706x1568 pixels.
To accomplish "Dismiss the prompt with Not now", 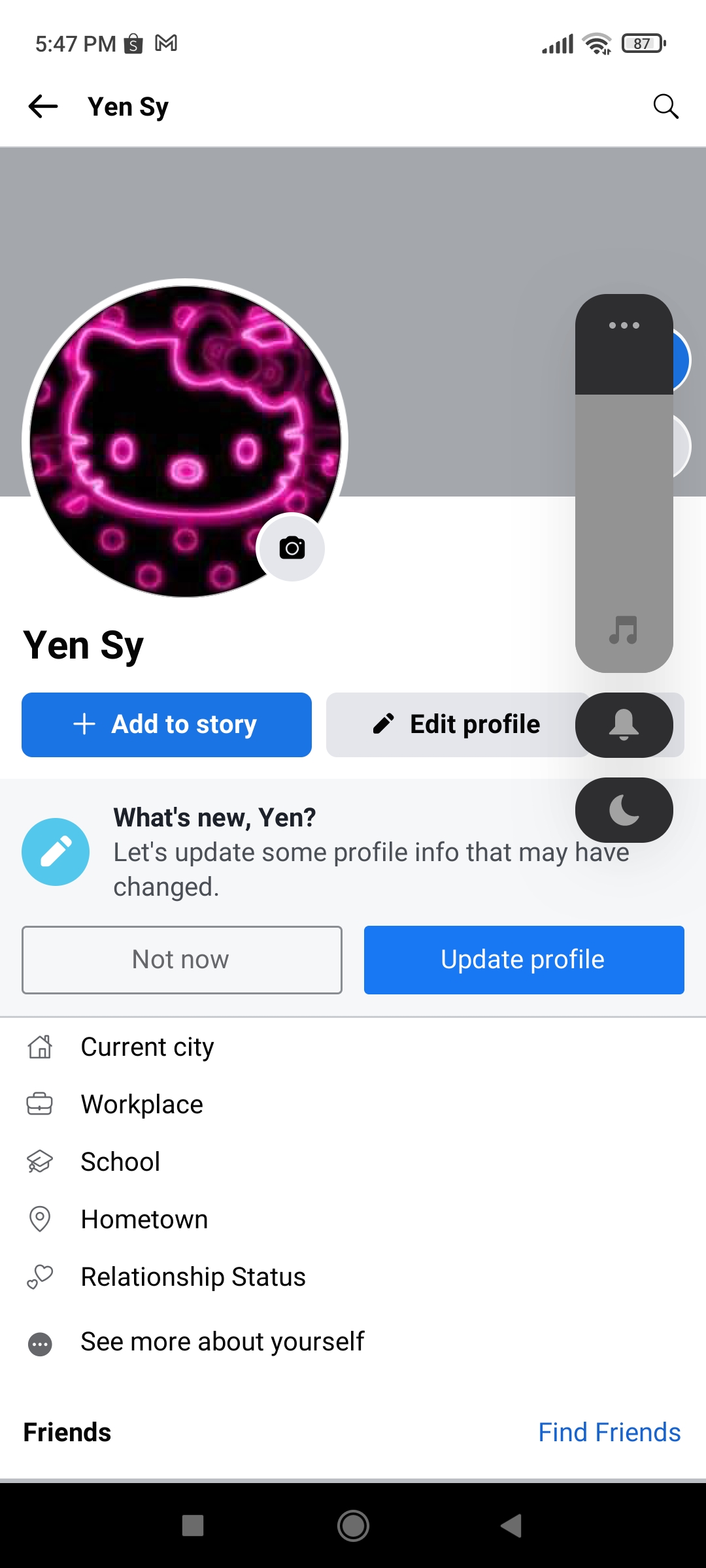I will (x=182, y=960).
